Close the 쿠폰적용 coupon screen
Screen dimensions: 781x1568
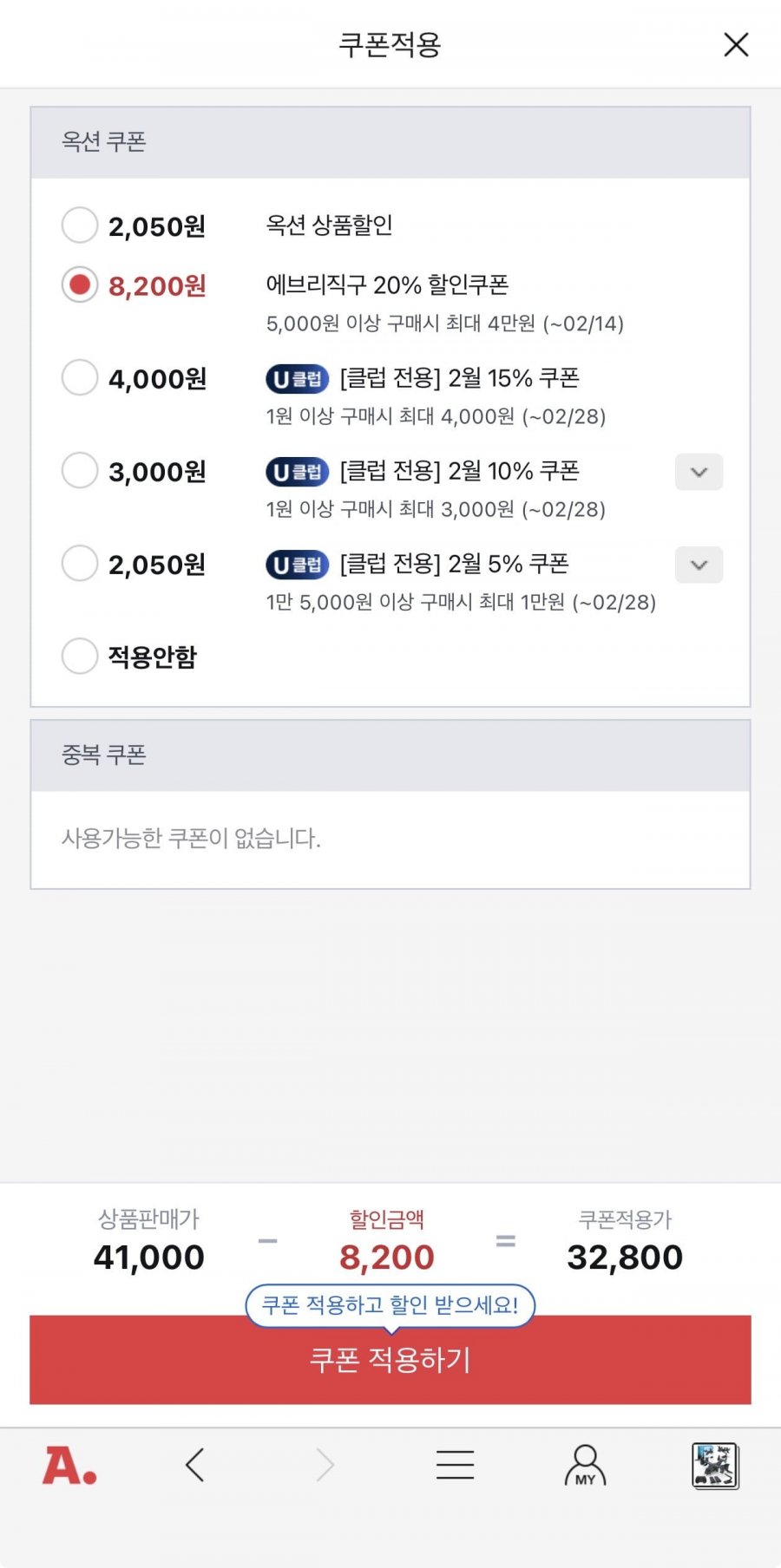(x=736, y=44)
